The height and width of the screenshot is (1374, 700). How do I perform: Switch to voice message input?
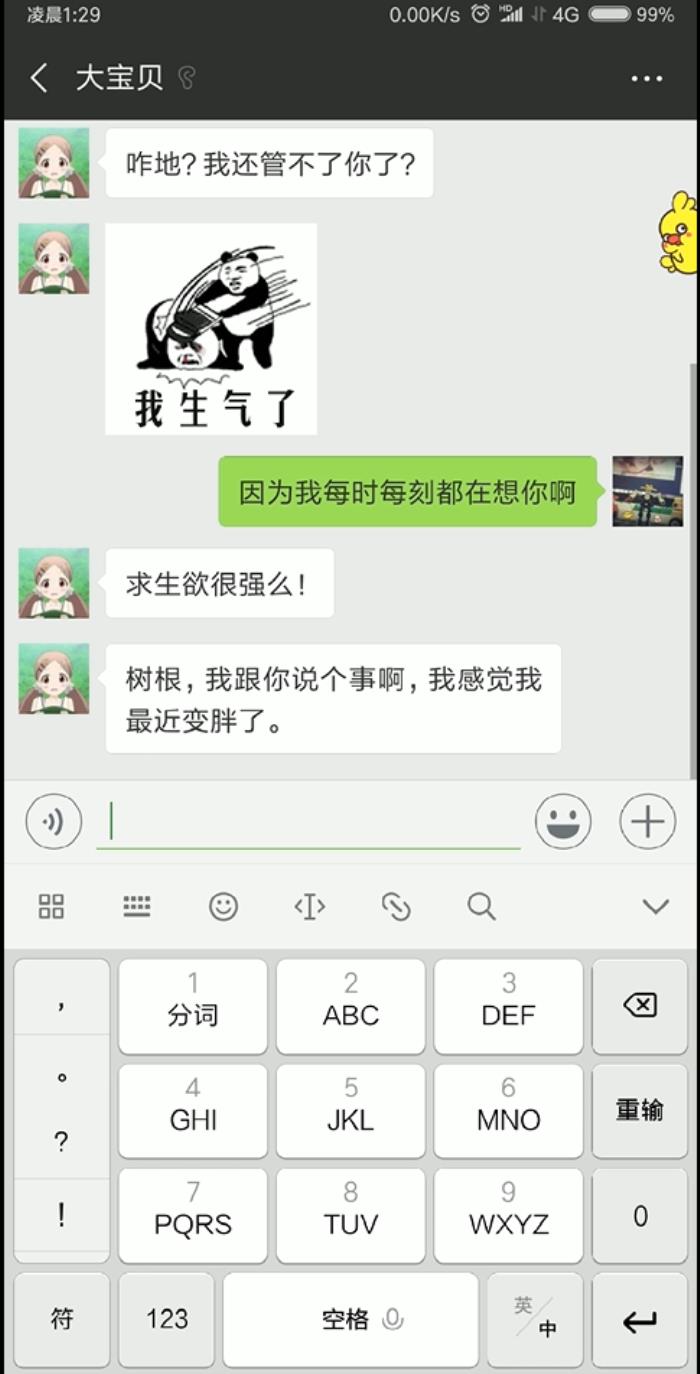click(x=53, y=822)
